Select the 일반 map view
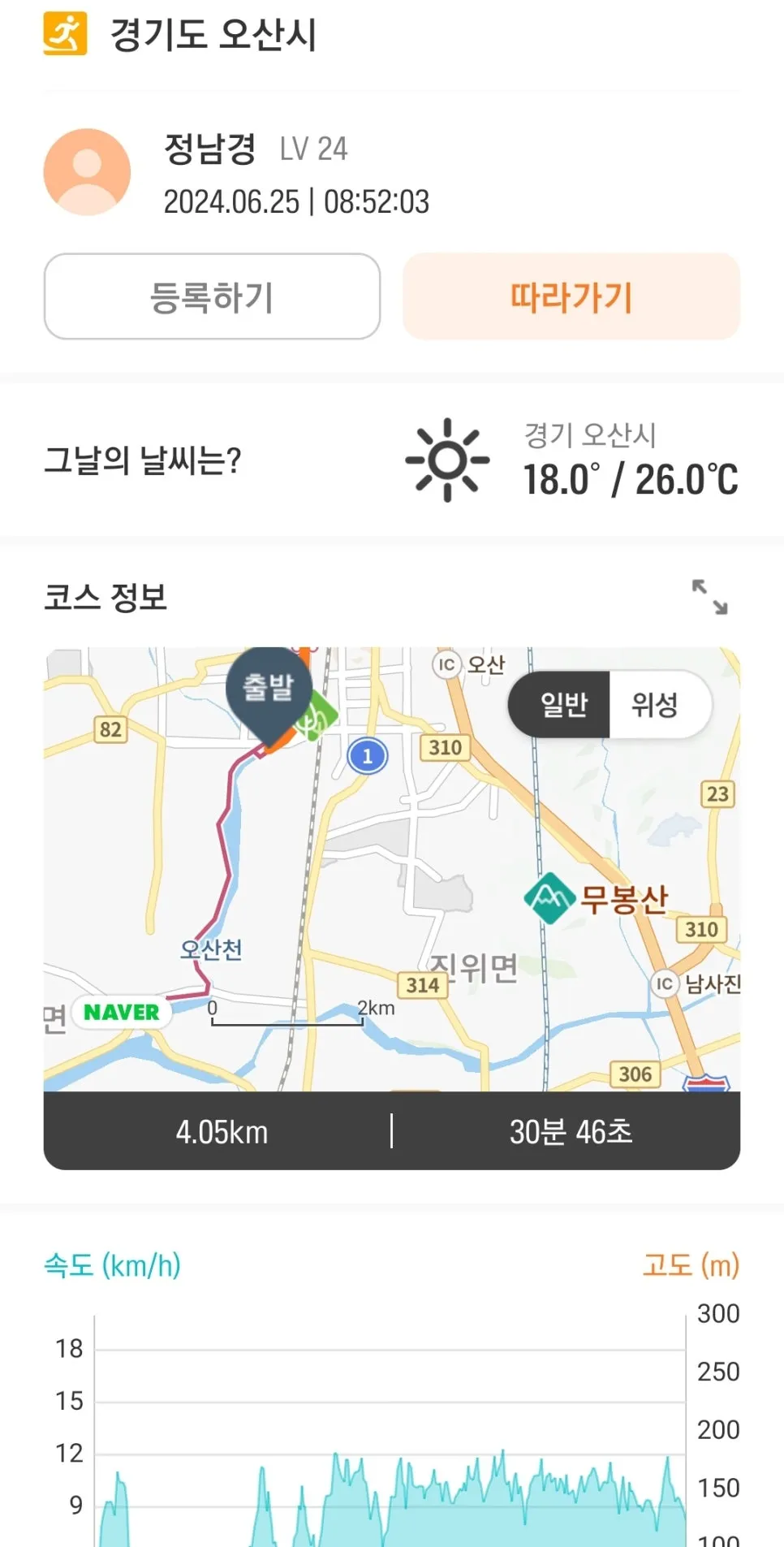This screenshot has height=1547, width=784. [562, 704]
